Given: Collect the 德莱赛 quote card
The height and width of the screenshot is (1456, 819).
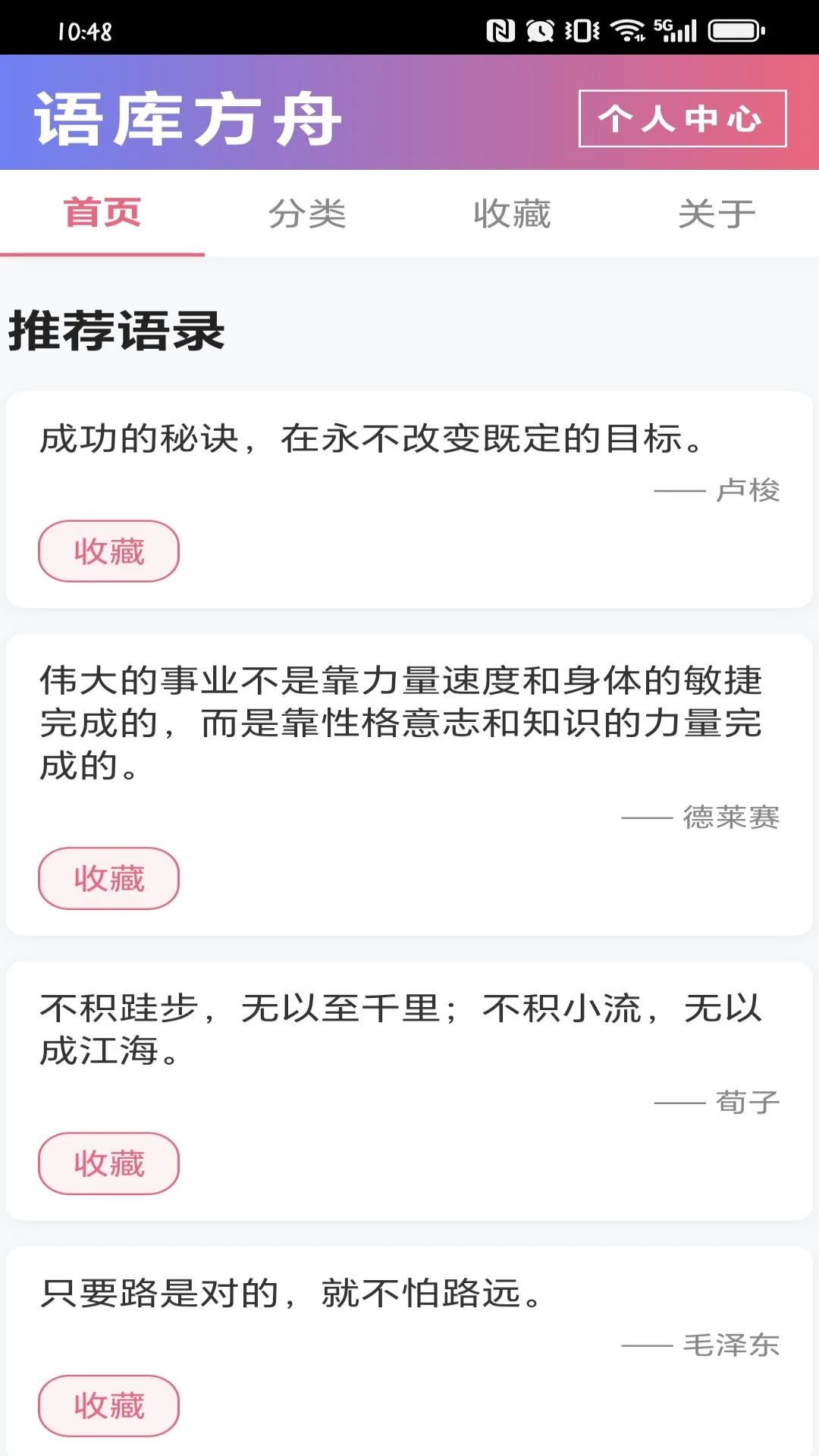Looking at the screenshot, I should tap(108, 878).
